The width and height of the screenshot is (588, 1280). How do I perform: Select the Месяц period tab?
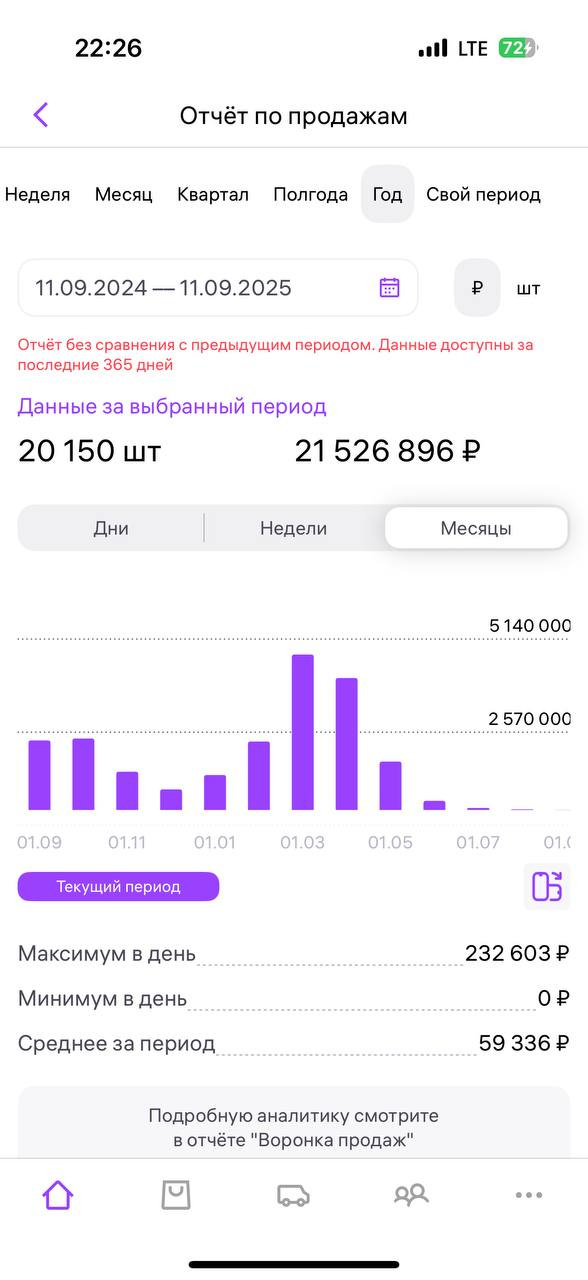124,194
